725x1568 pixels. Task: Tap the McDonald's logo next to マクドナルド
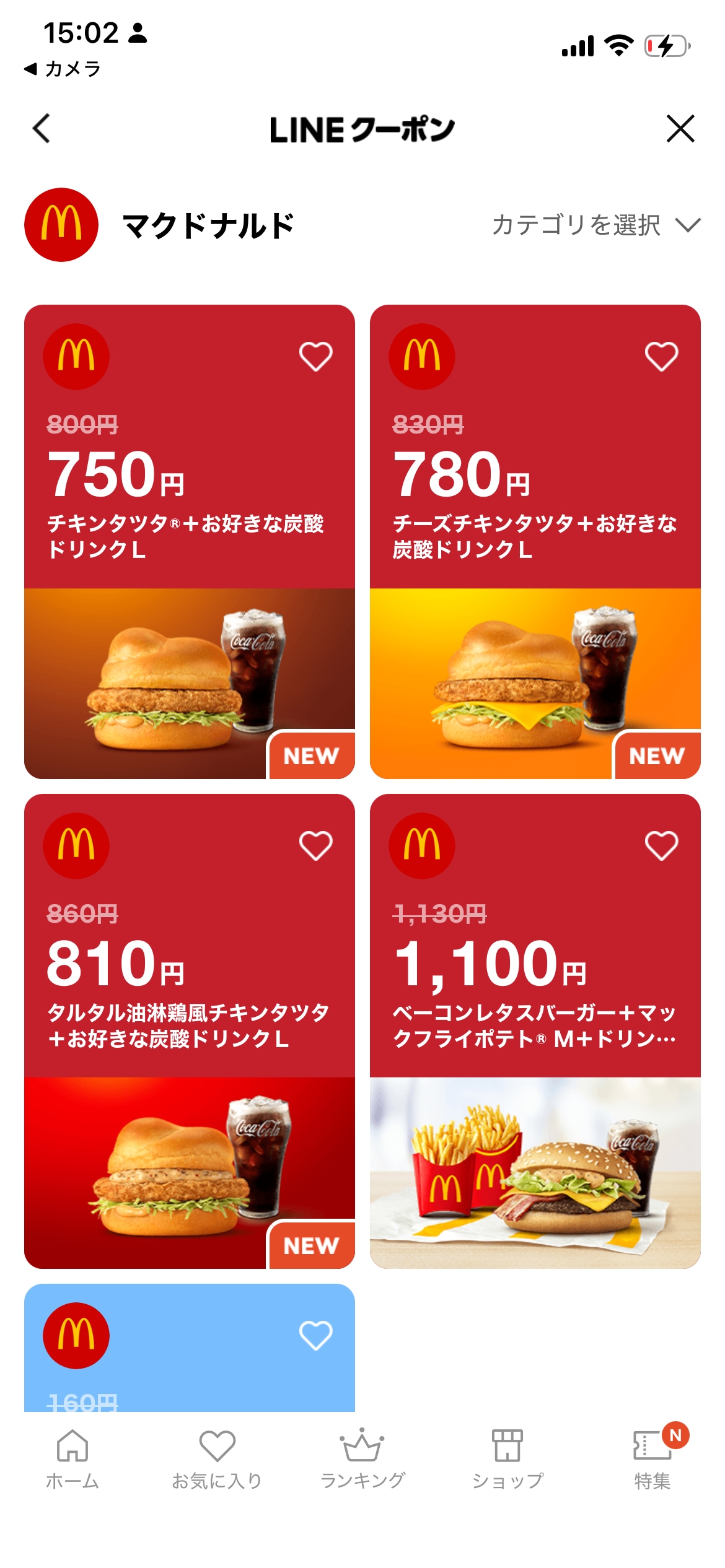(x=59, y=225)
